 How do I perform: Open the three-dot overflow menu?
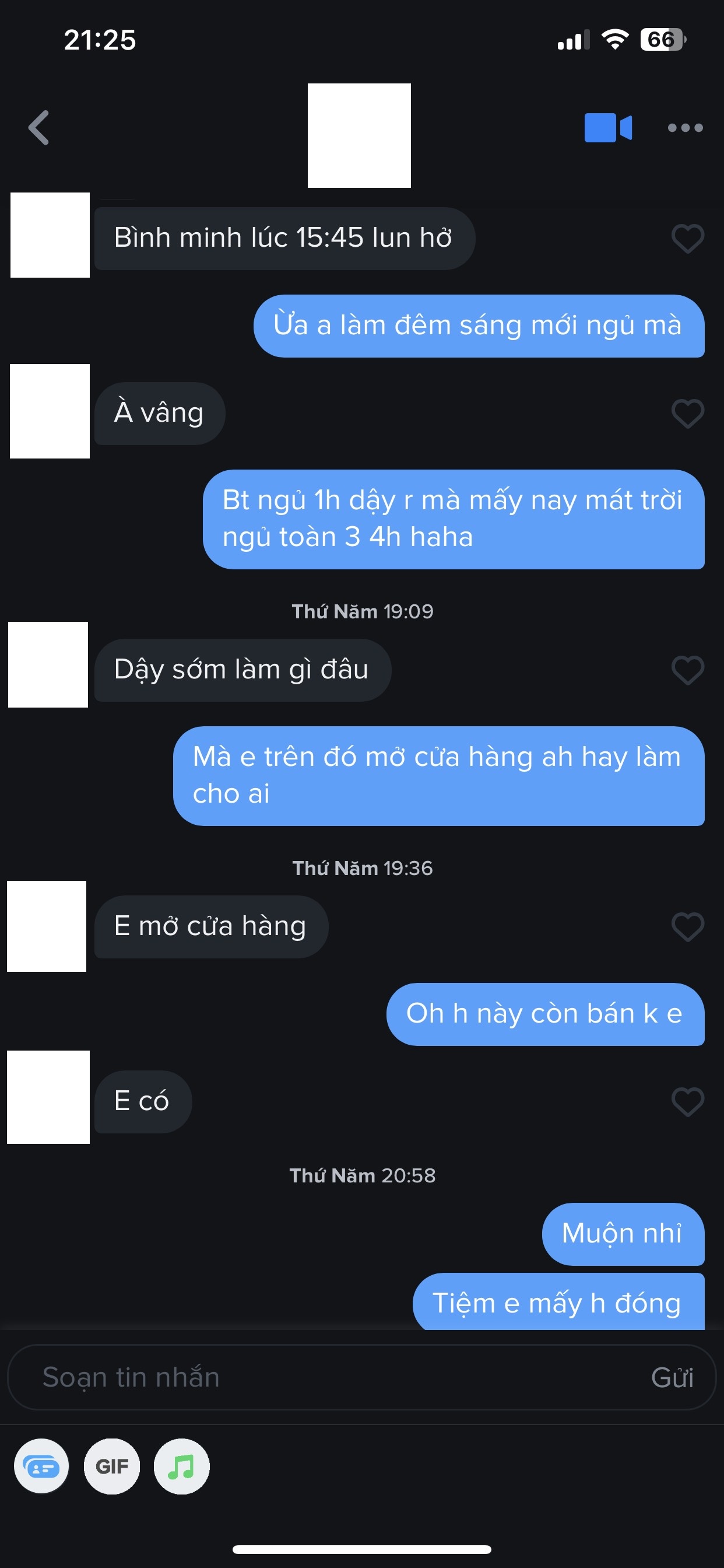[x=685, y=128]
